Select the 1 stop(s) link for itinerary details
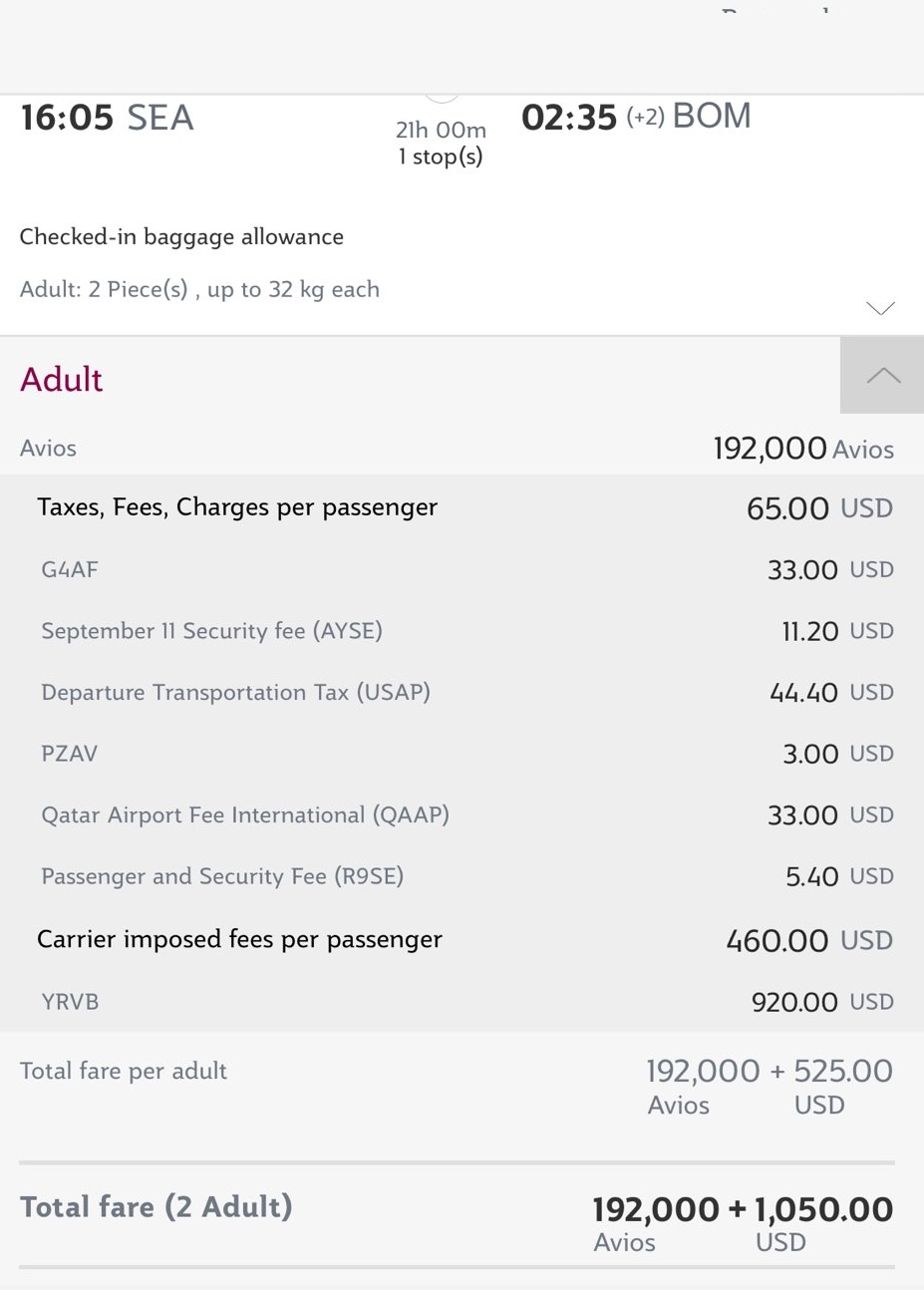This screenshot has height=1290, width=924. [440, 156]
